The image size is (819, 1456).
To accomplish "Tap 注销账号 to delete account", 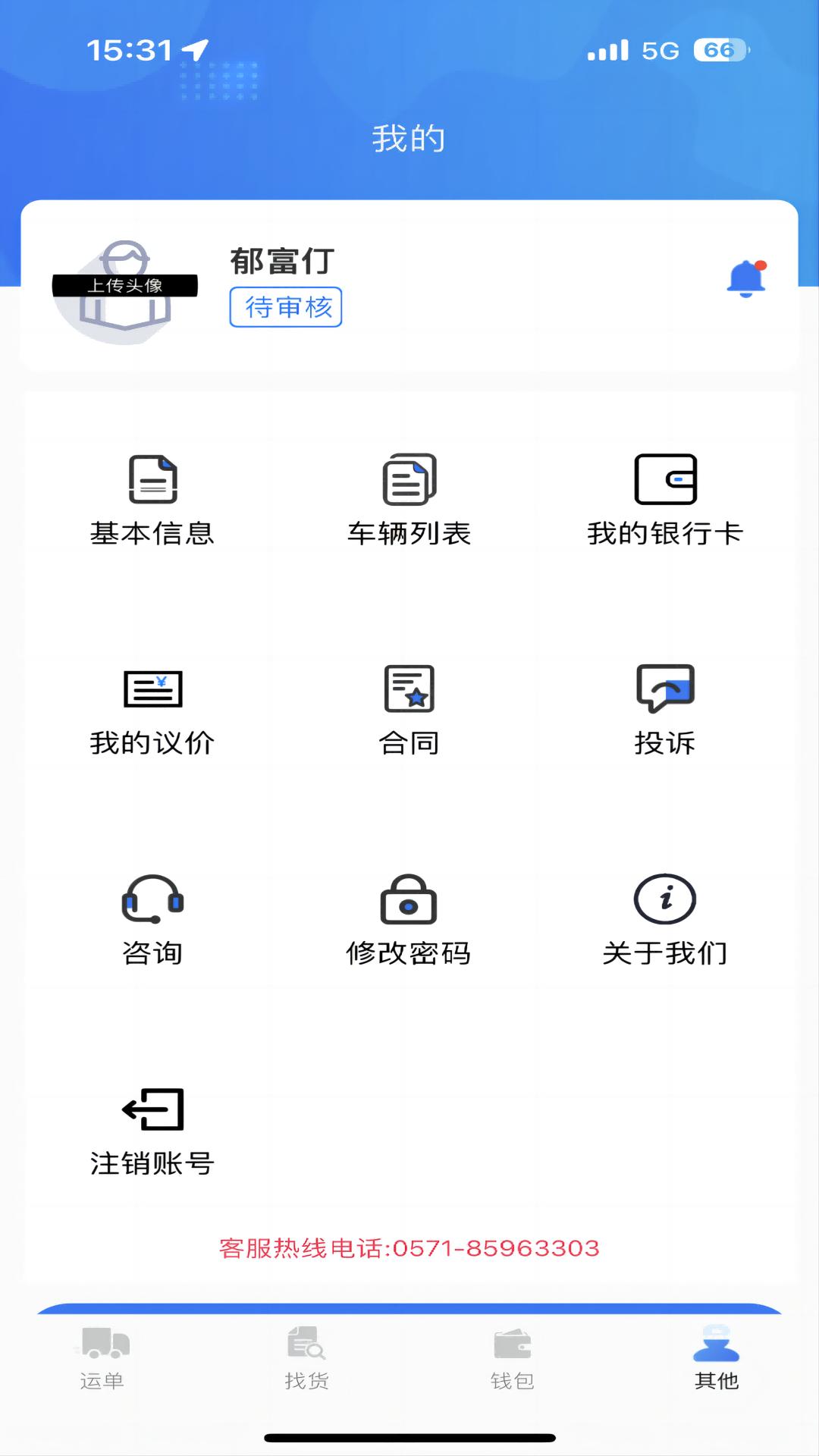I will (152, 1130).
